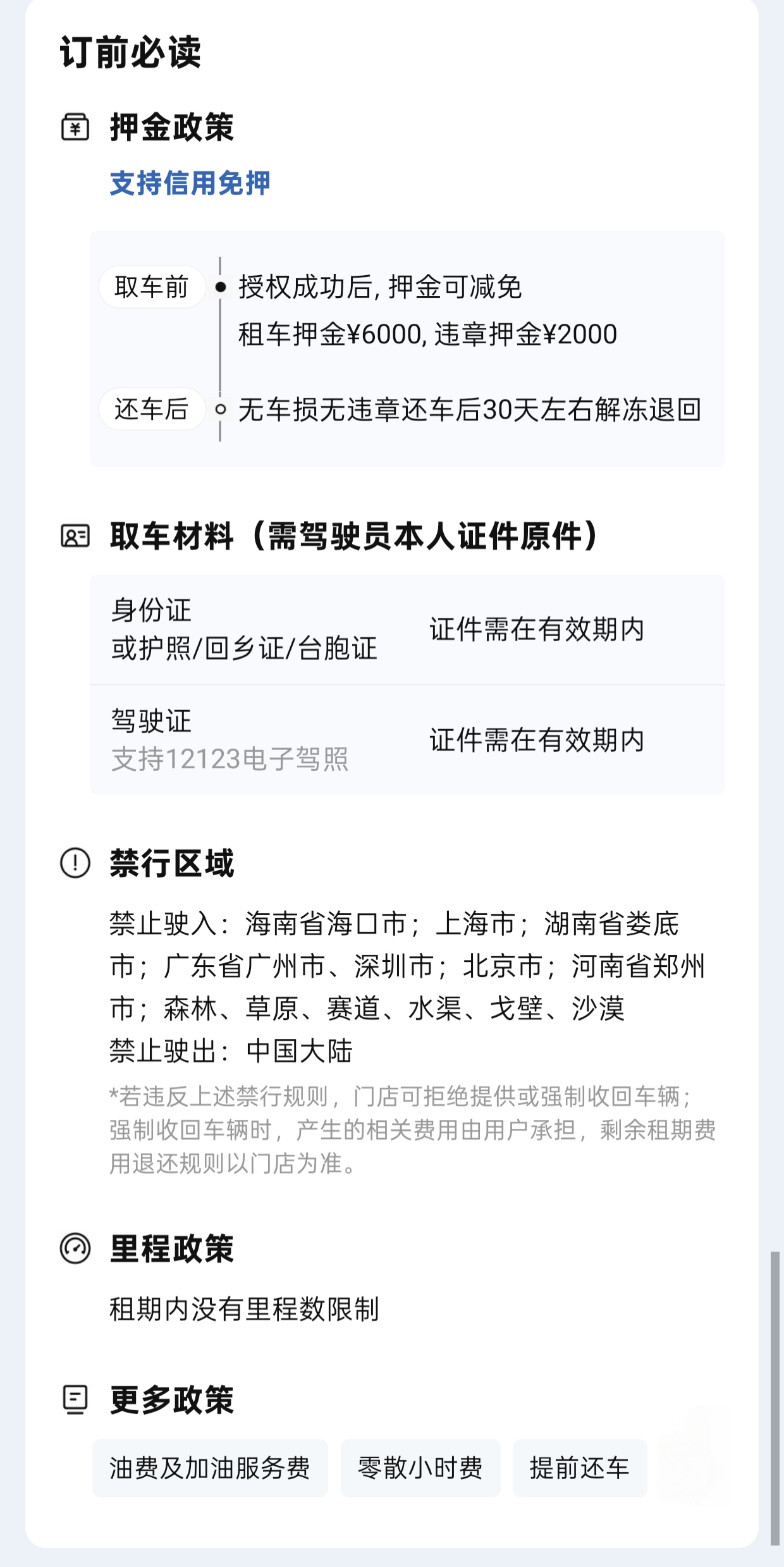Tap the 支持信用免押 link
The height and width of the screenshot is (1567, 784).
pyautogui.click(x=190, y=183)
